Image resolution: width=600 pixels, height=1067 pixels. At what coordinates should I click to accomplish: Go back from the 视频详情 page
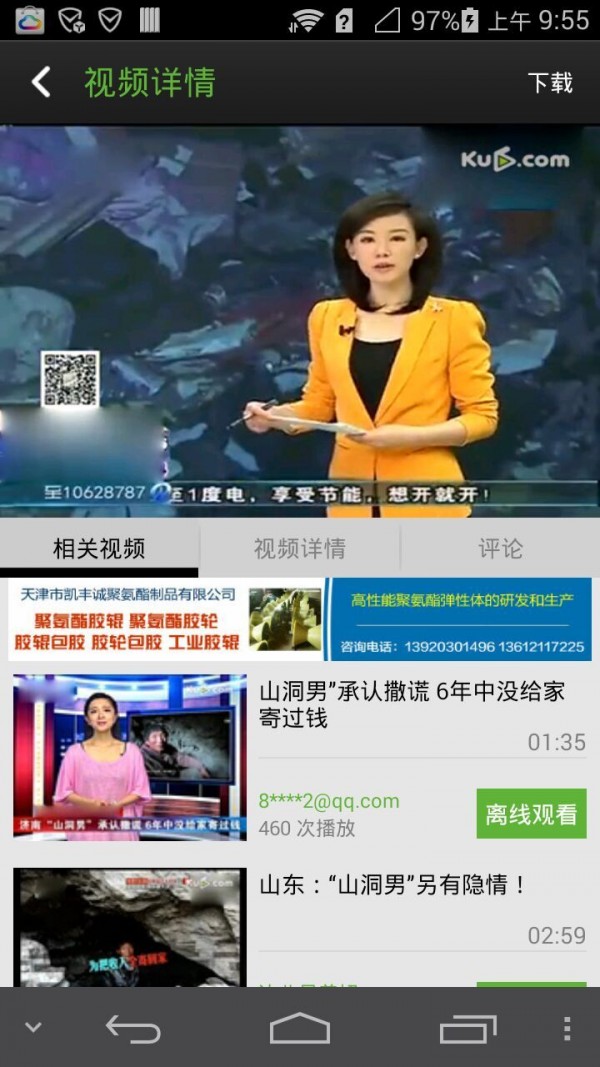40,82
